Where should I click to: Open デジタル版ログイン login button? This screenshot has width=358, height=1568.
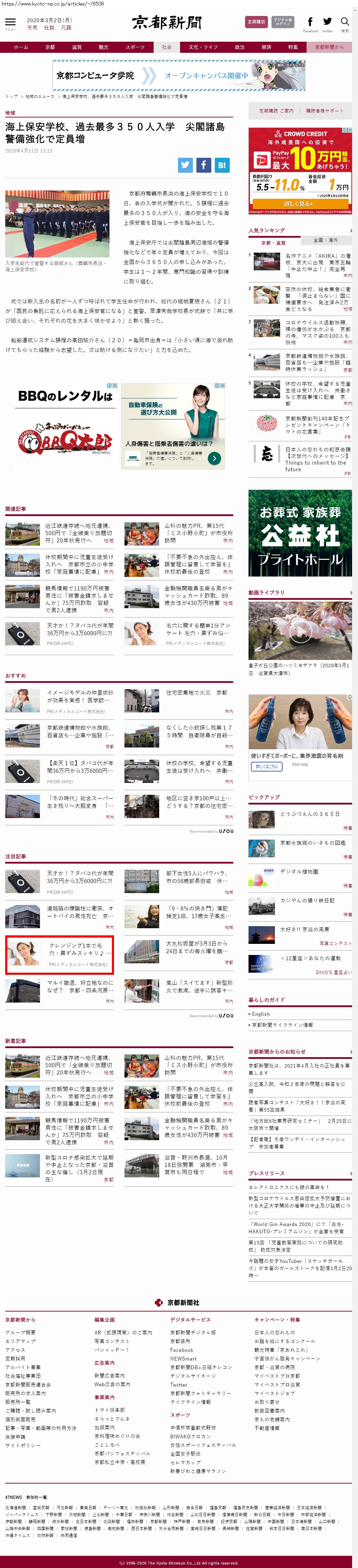pos(282,22)
